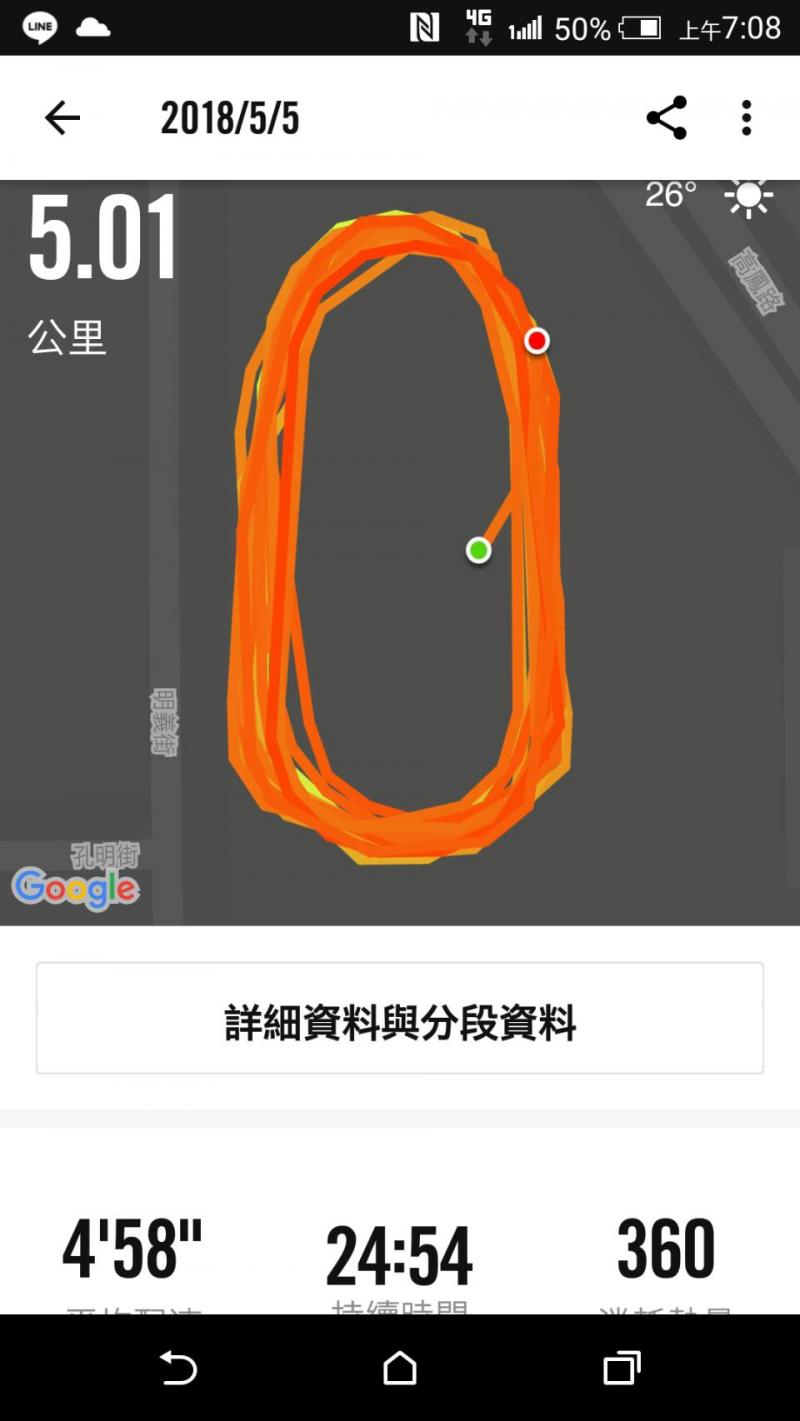Screen dimensions: 800x1421
Task: Open the recent apps view
Action: [621, 1368]
